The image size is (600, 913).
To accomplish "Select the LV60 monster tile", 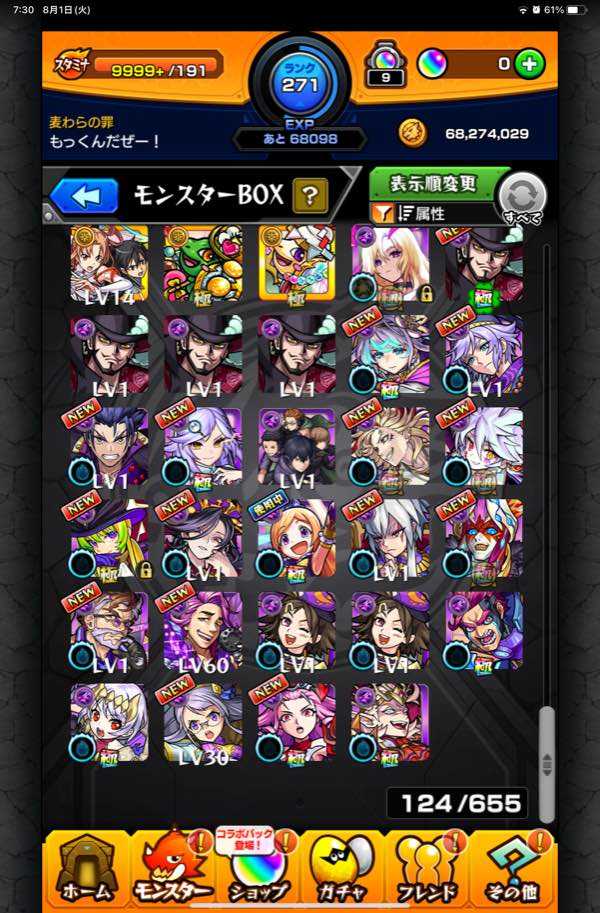I will tap(203, 630).
